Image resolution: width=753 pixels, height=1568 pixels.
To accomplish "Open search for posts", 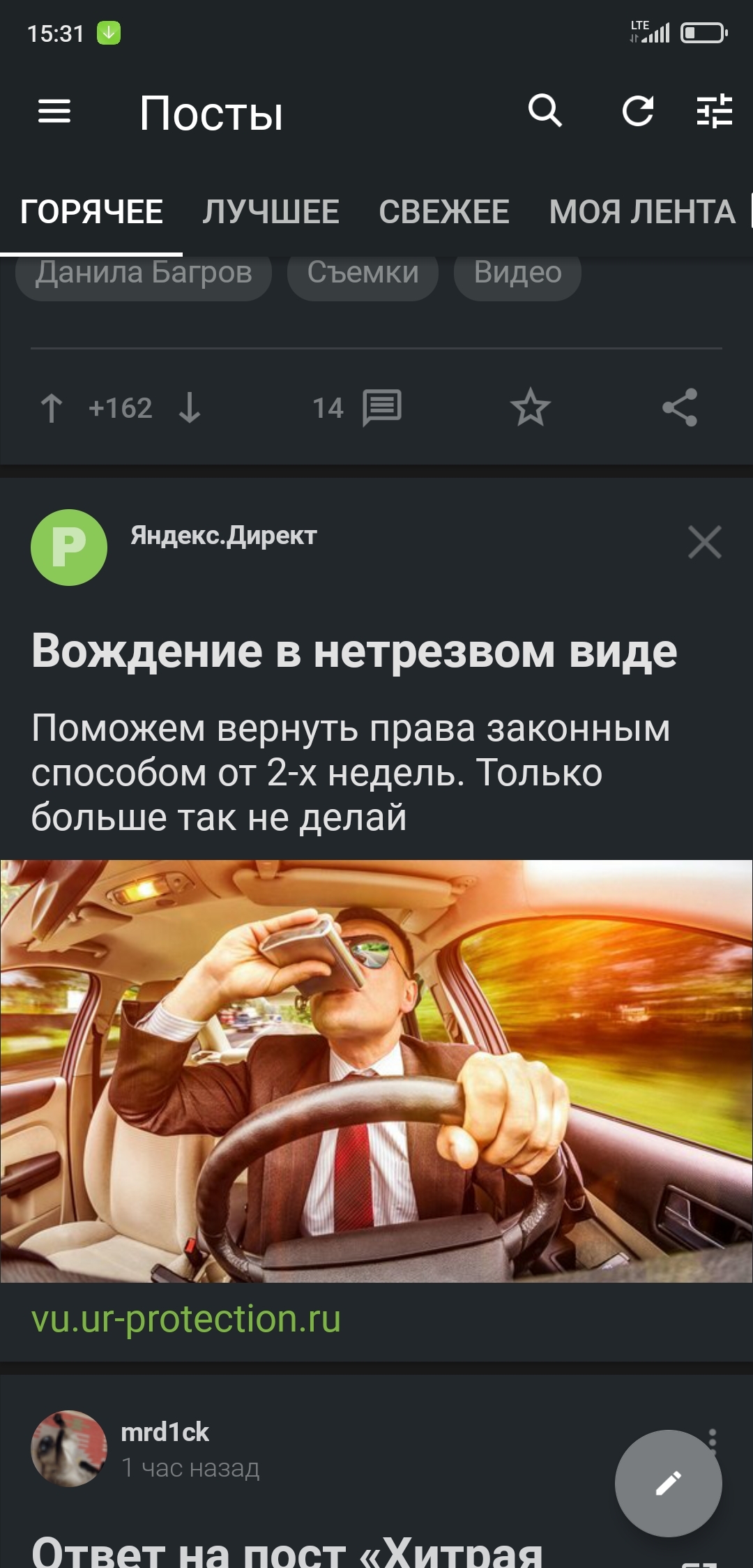I will (x=545, y=112).
